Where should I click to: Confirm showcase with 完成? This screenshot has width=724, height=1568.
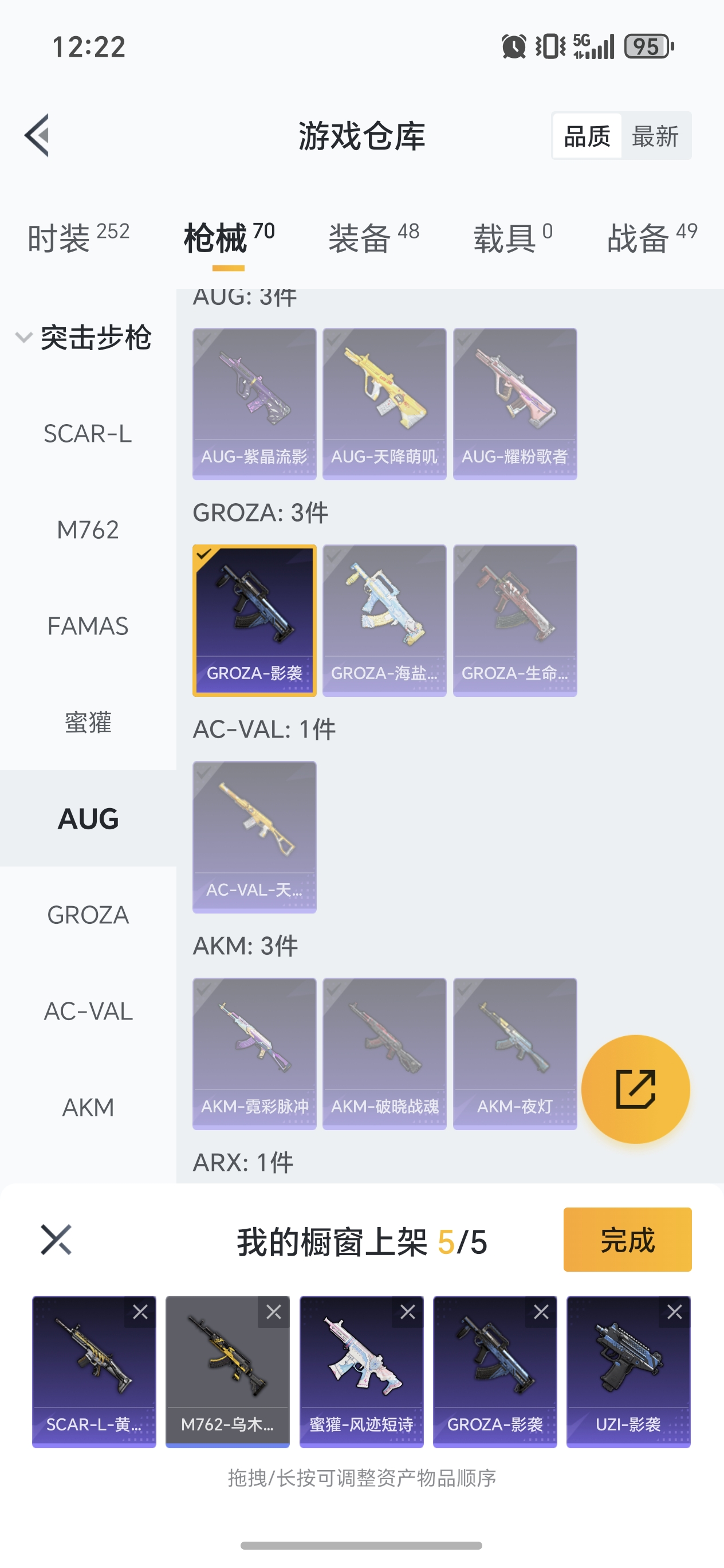[627, 1240]
